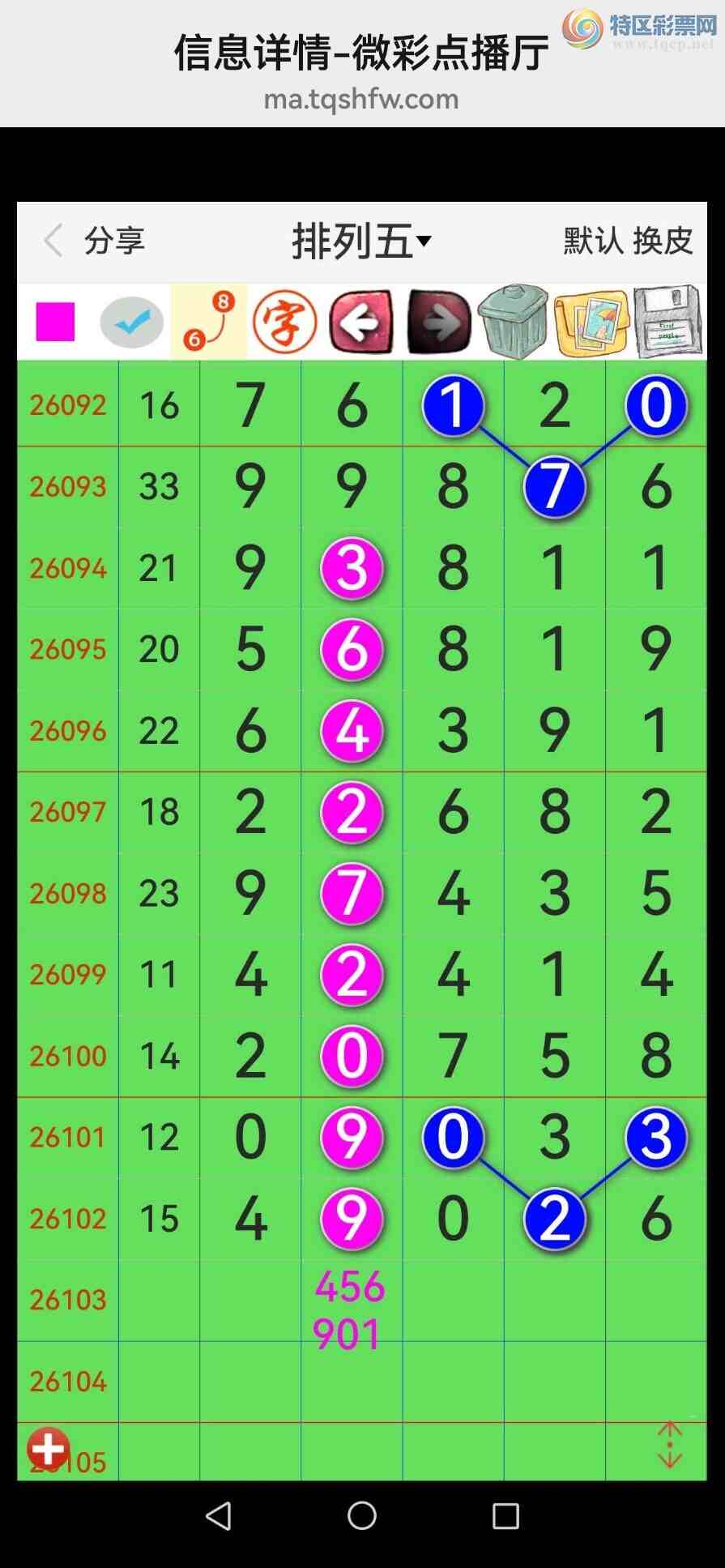Redo with the right arrow button
This screenshot has height=1568, width=725.
[x=438, y=323]
